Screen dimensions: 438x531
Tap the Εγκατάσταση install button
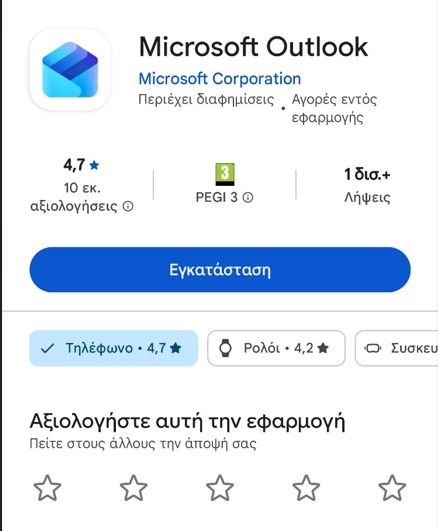point(220,270)
